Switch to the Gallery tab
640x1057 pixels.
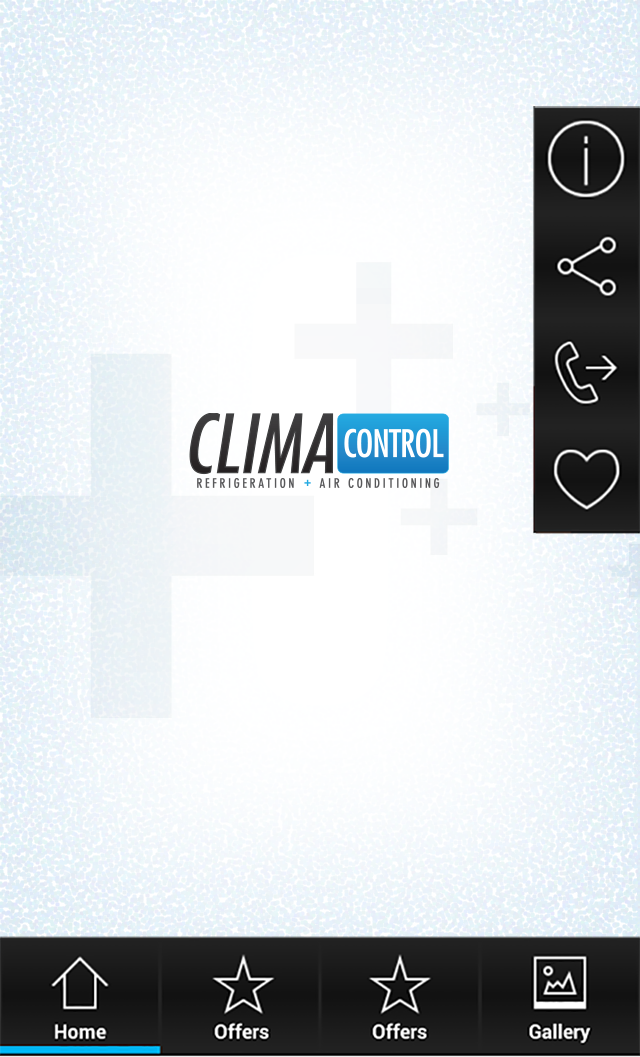pyautogui.click(x=559, y=997)
